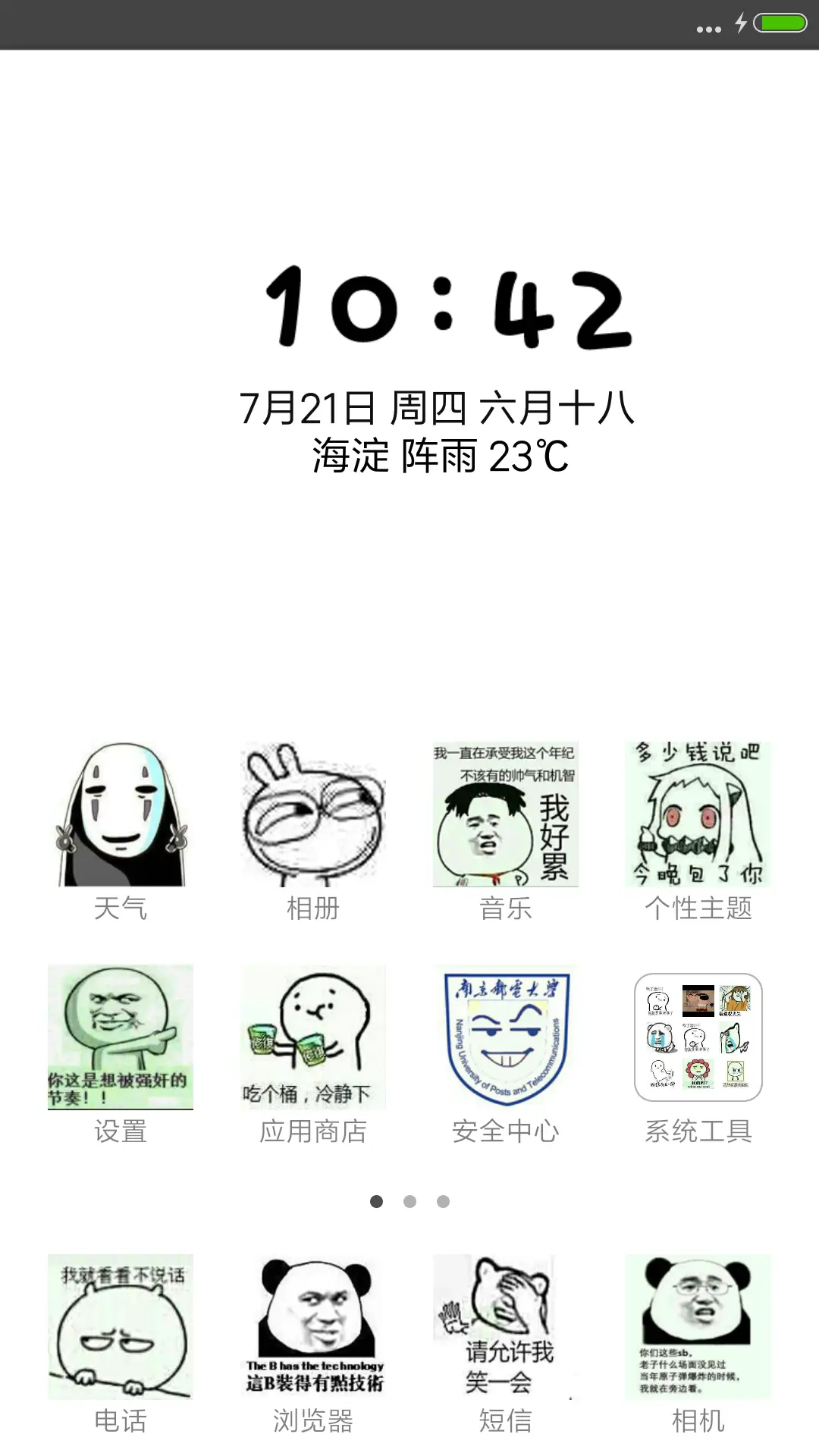Image resolution: width=819 pixels, height=1456 pixels.
Task: Open the 电话 phone dialer
Action: point(121,1327)
